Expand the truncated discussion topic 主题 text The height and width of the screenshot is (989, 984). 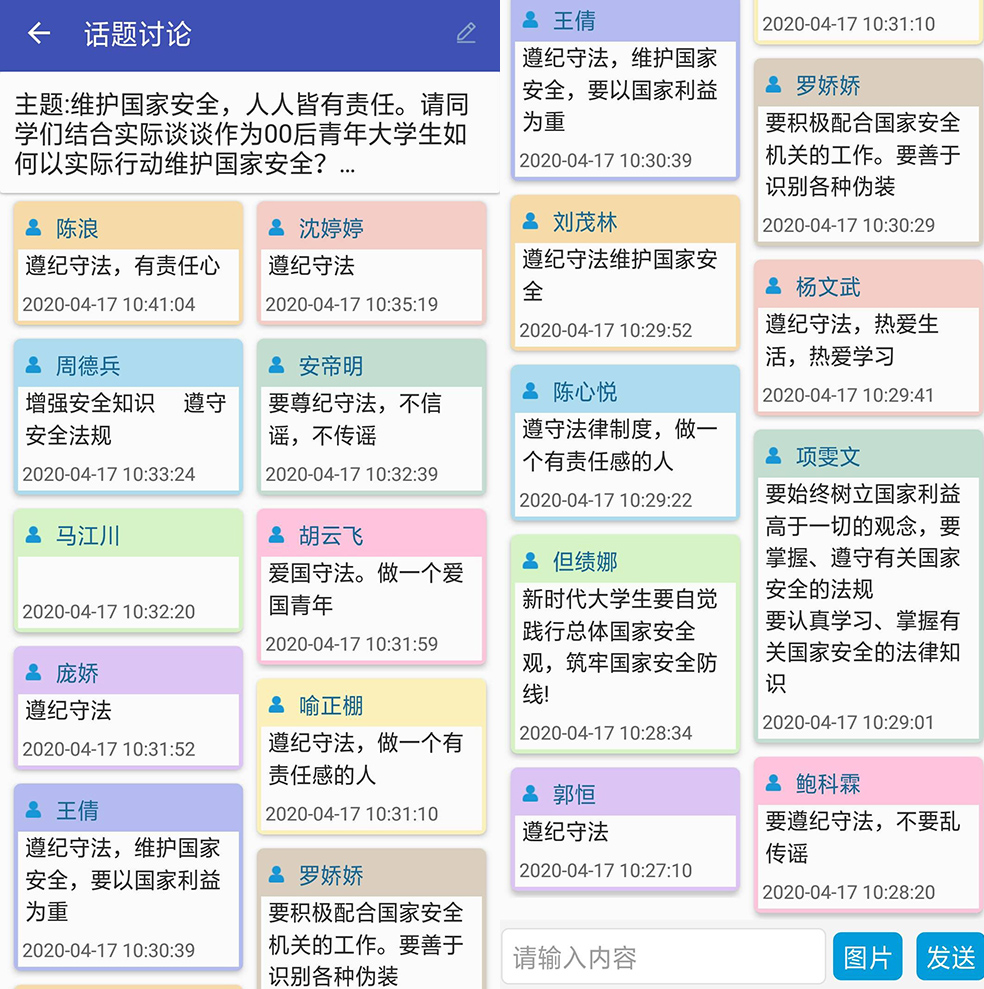click(x=248, y=134)
